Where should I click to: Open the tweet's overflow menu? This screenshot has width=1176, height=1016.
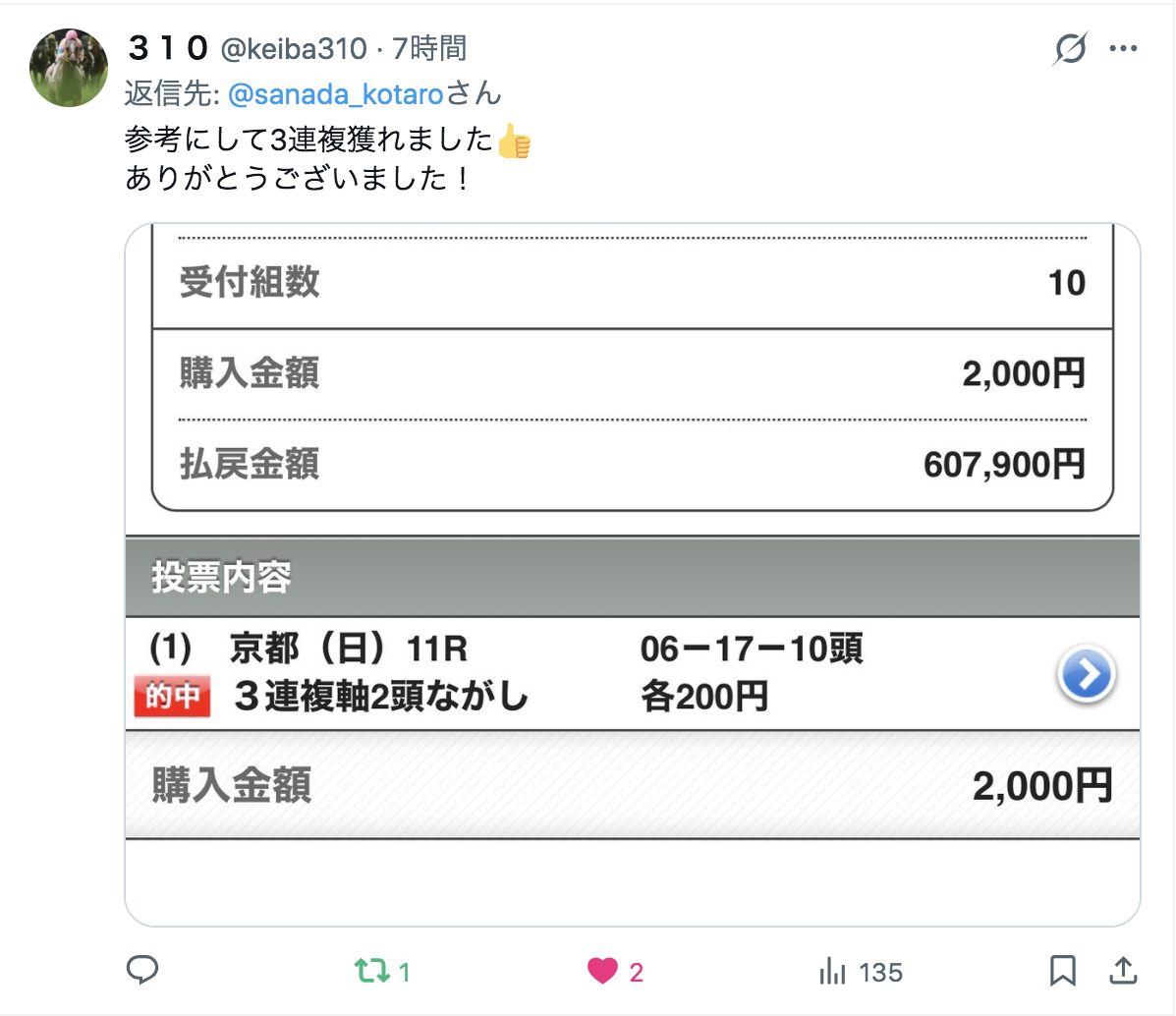point(1123,49)
